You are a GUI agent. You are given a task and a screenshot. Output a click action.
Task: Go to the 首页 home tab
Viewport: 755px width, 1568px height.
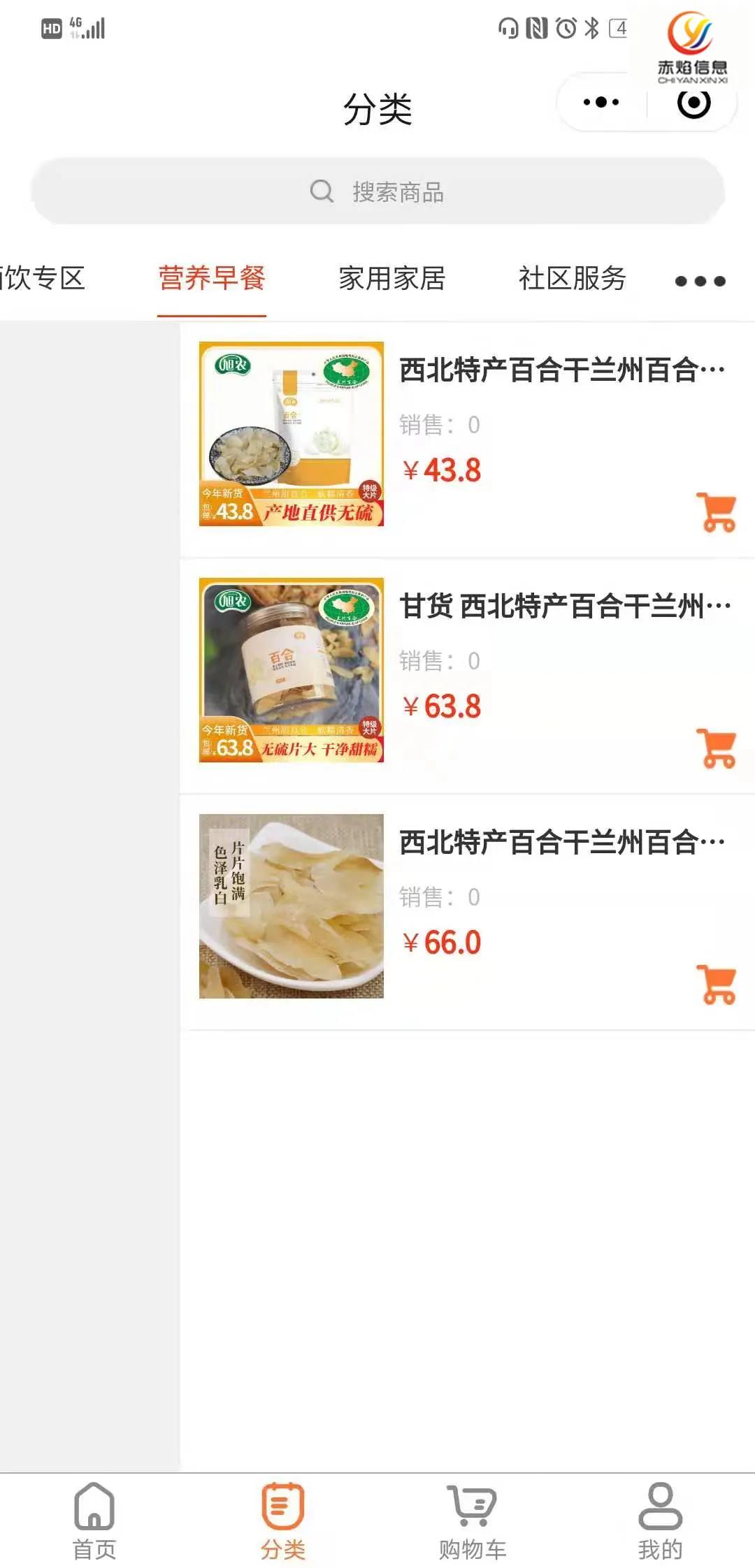click(94, 1520)
